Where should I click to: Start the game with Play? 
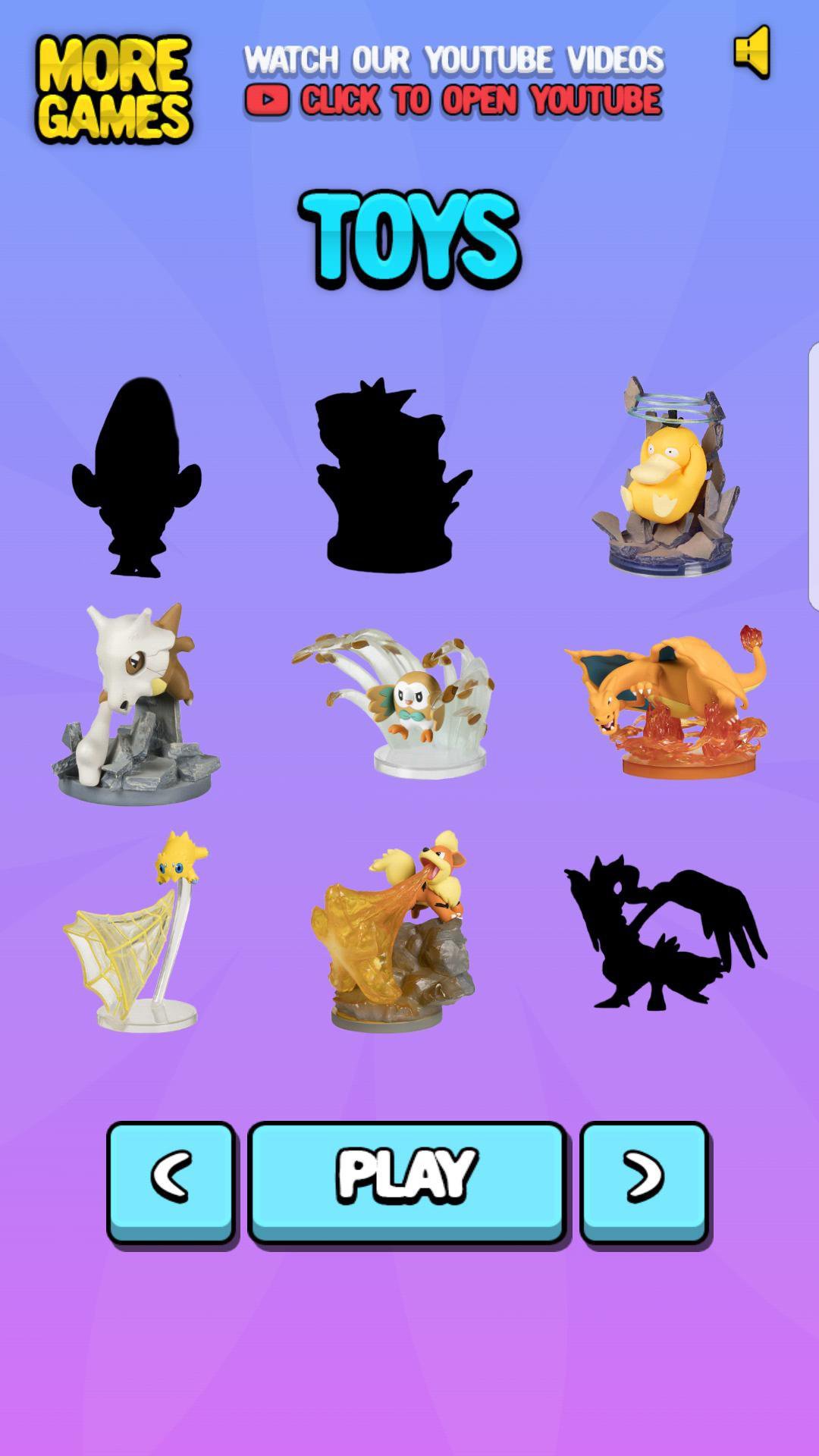point(407,1184)
